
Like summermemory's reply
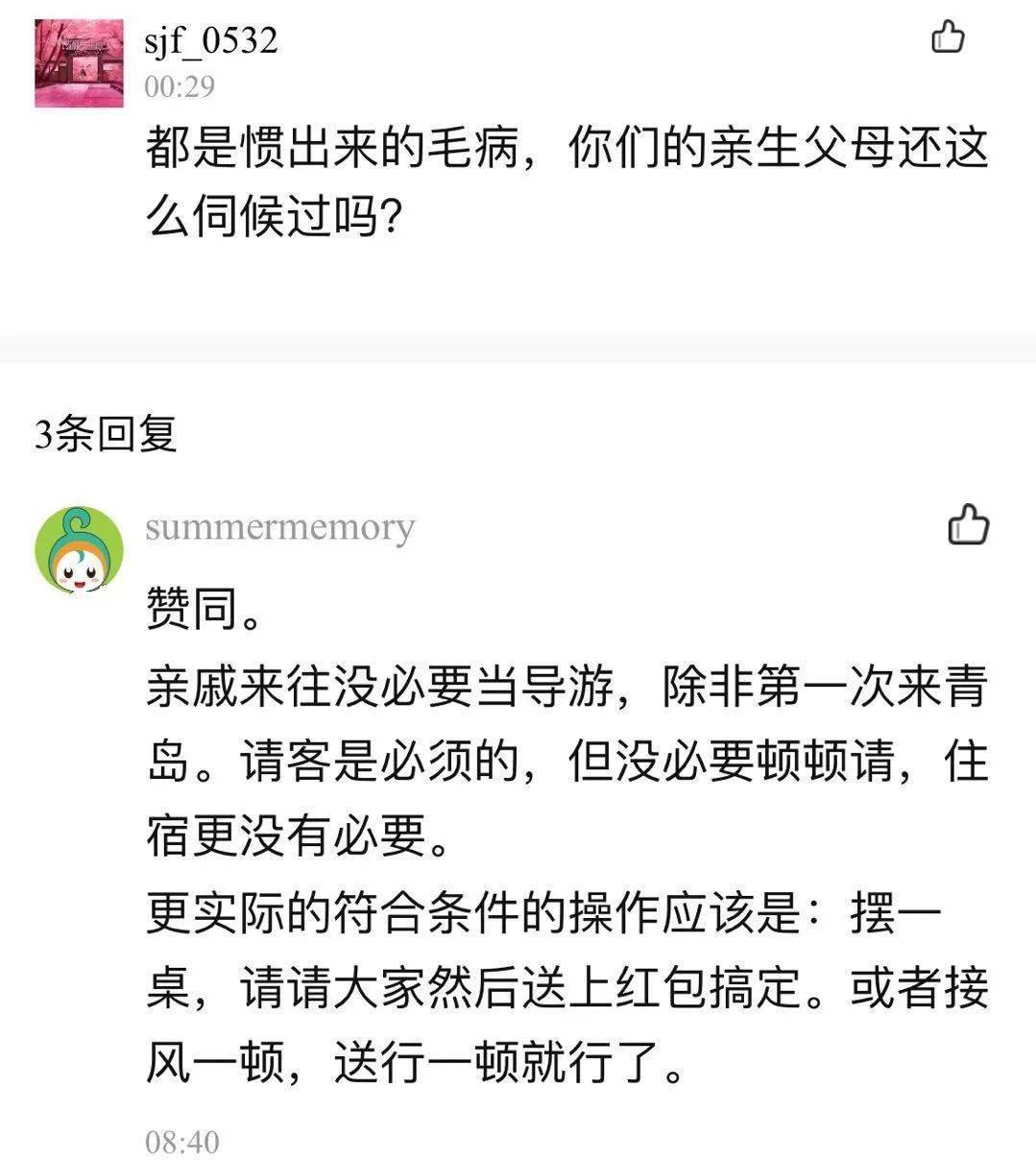tap(968, 525)
